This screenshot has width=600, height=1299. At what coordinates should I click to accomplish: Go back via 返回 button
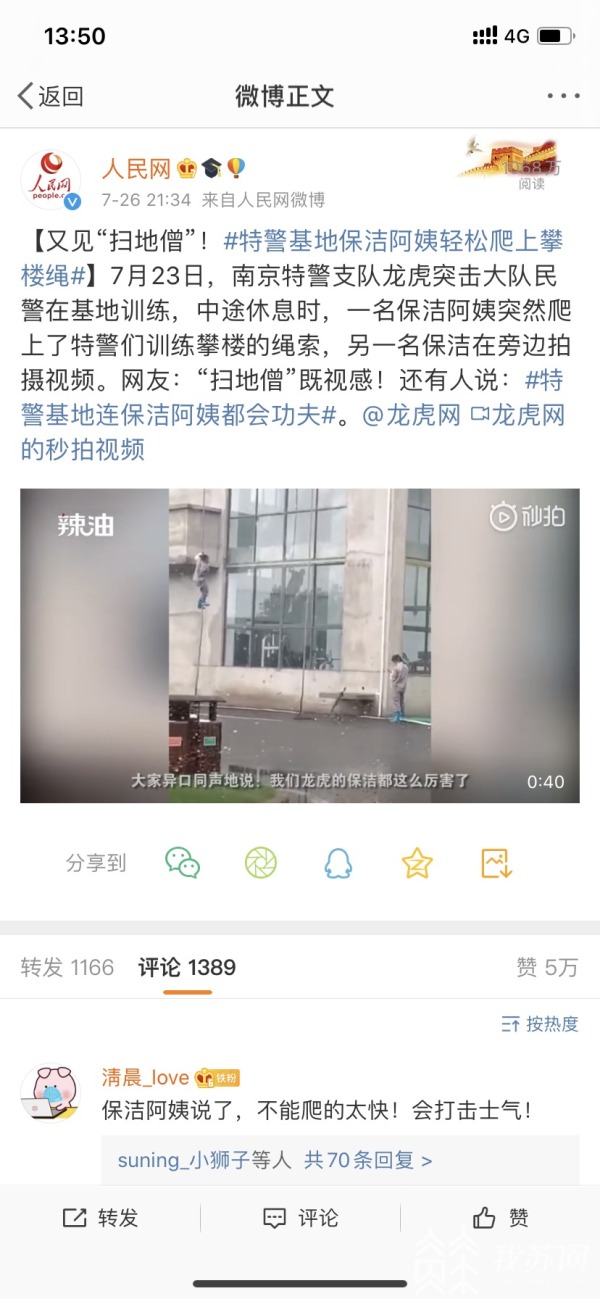pos(50,96)
